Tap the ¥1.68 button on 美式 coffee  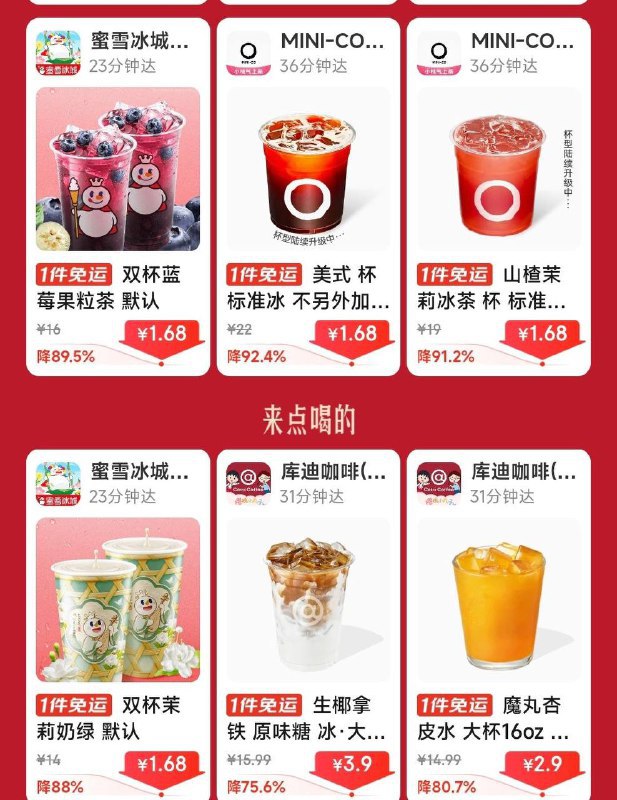pyautogui.click(x=351, y=334)
